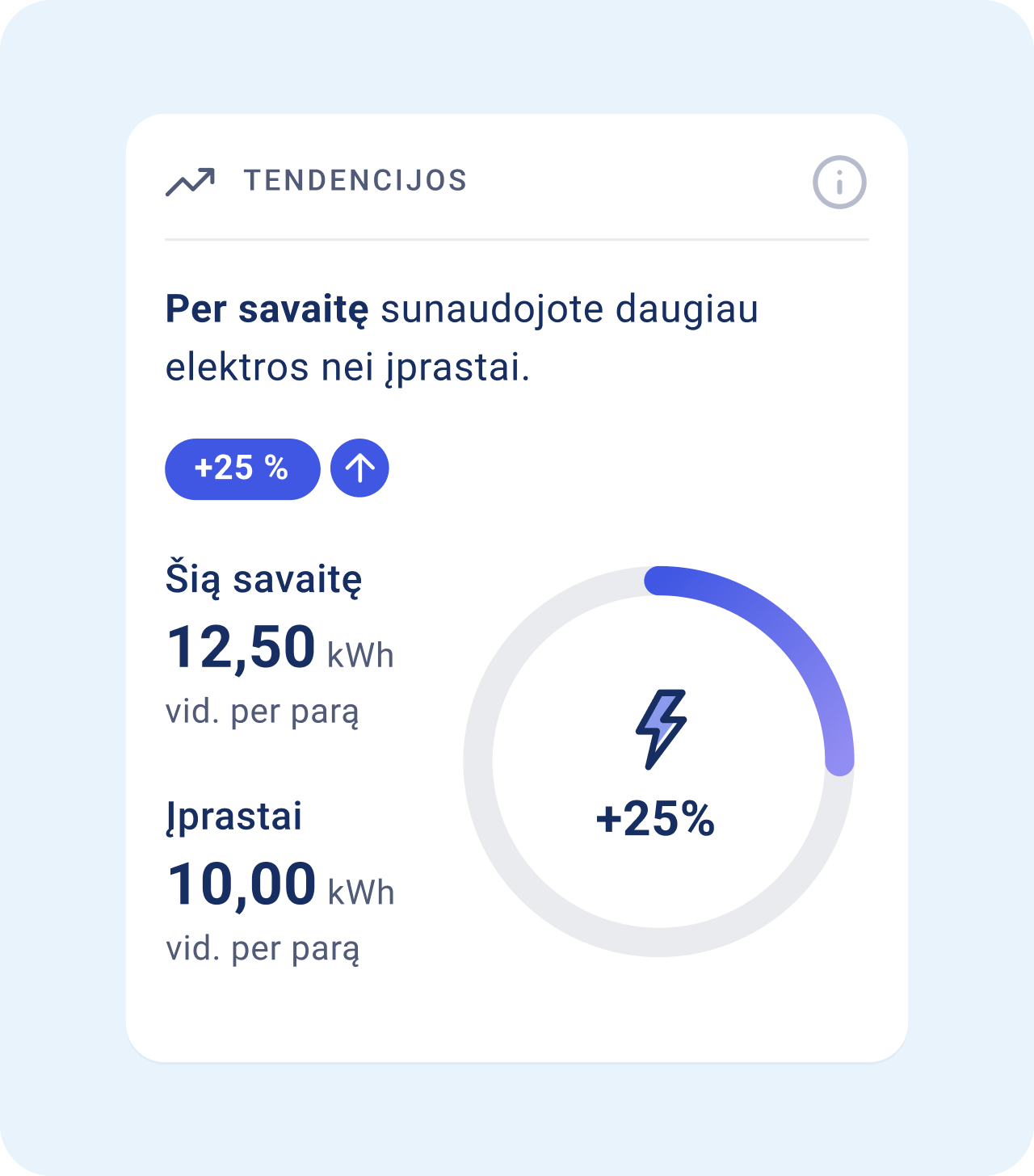This screenshot has width=1034, height=1176.
Task: Tap the info tooltip icon for trend details
Action: tap(841, 182)
